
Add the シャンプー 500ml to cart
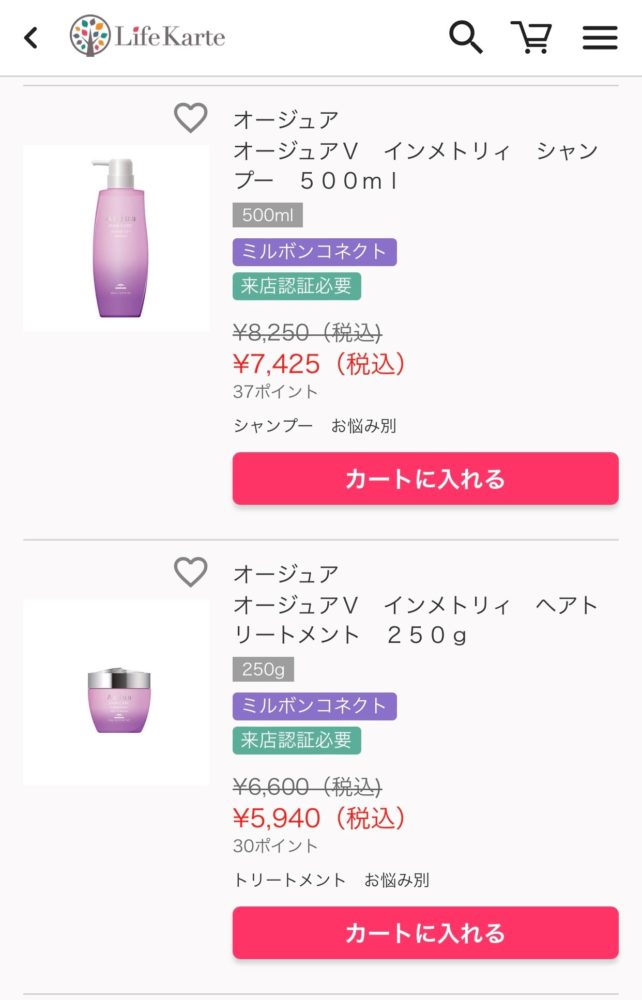click(425, 479)
